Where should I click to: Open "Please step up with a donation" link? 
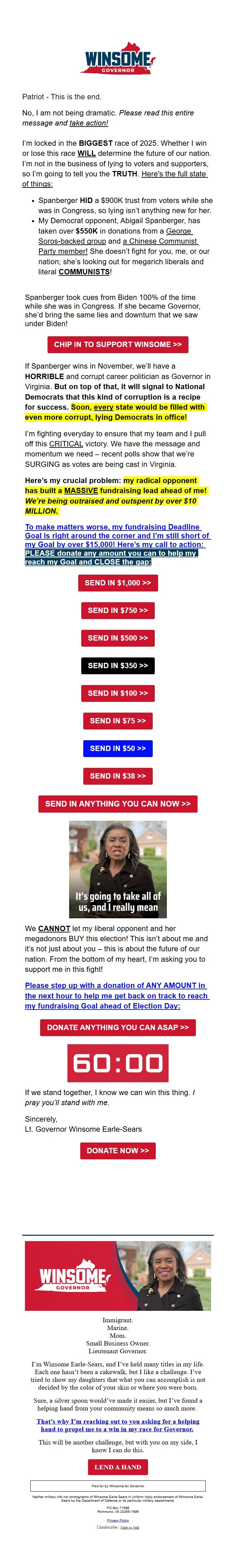(x=116, y=995)
